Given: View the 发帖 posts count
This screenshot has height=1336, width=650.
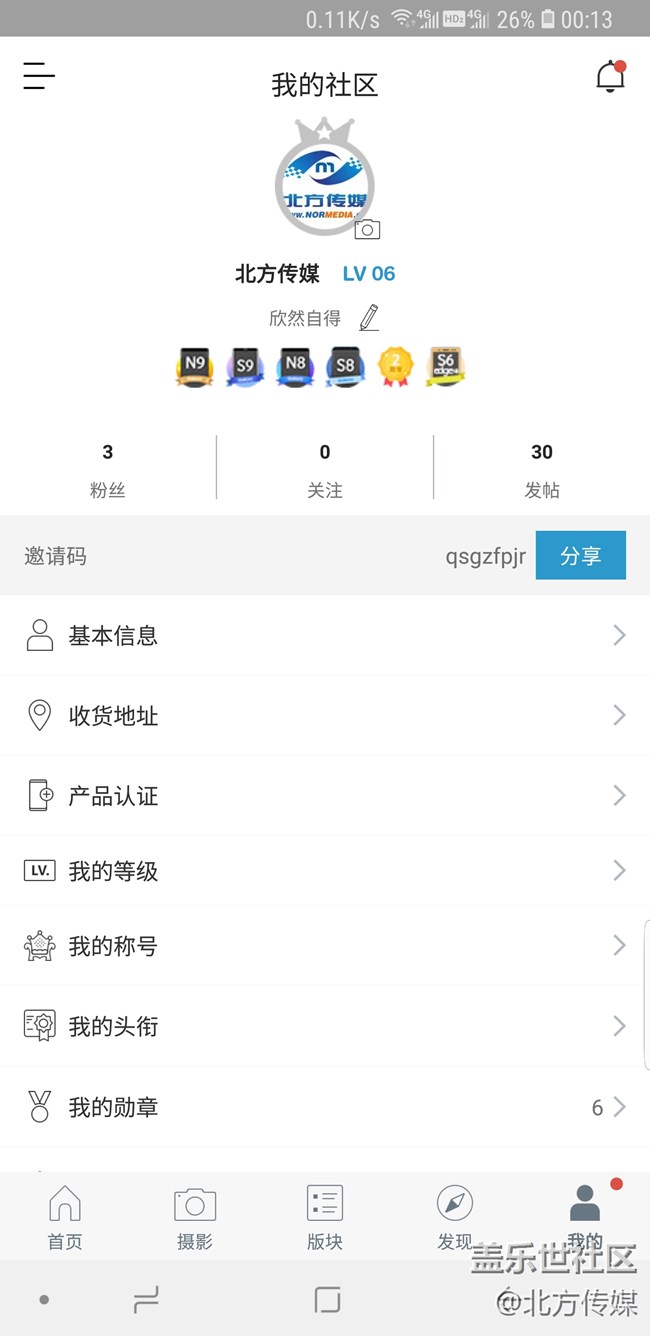Looking at the screenshot, I should [x=541, y=469].
